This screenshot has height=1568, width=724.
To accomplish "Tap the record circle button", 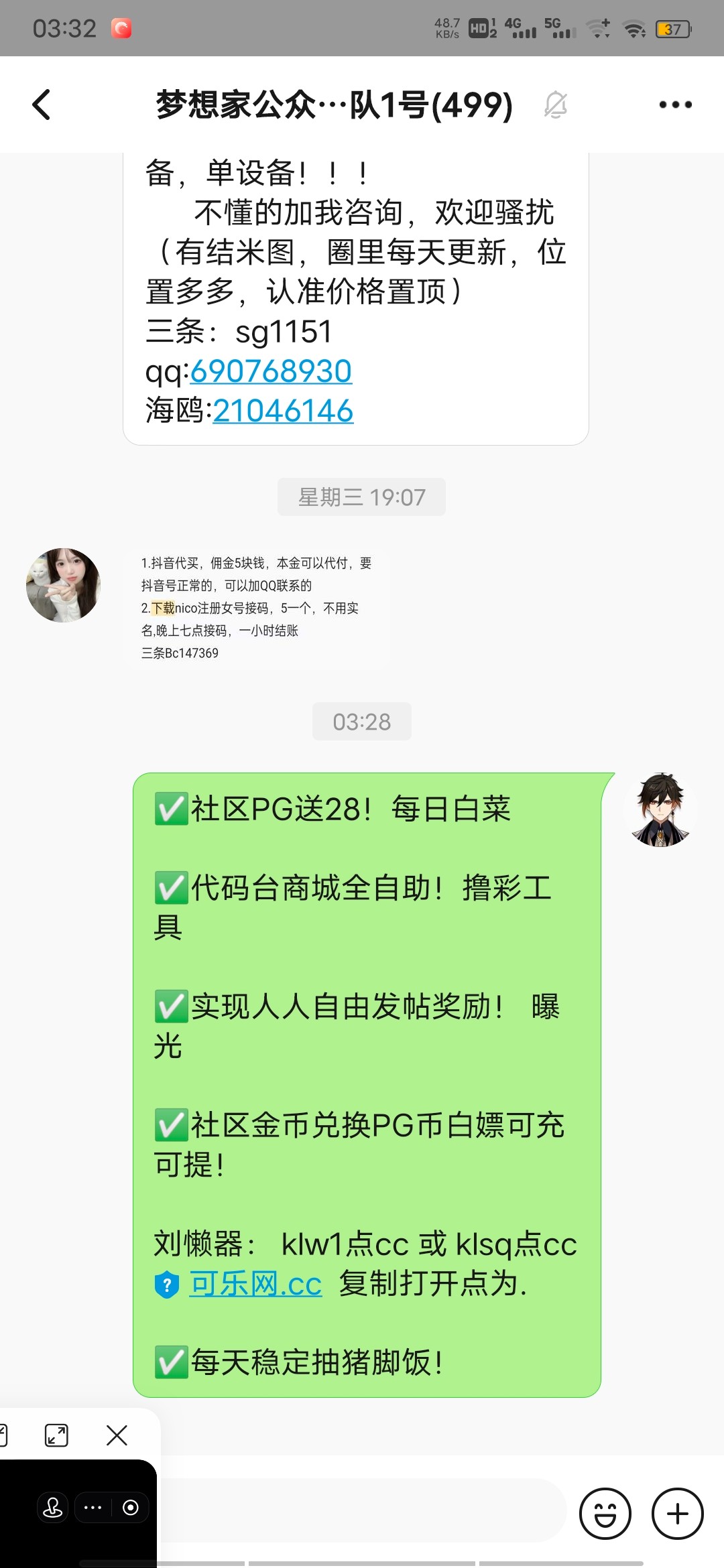I will (131, 1508).
